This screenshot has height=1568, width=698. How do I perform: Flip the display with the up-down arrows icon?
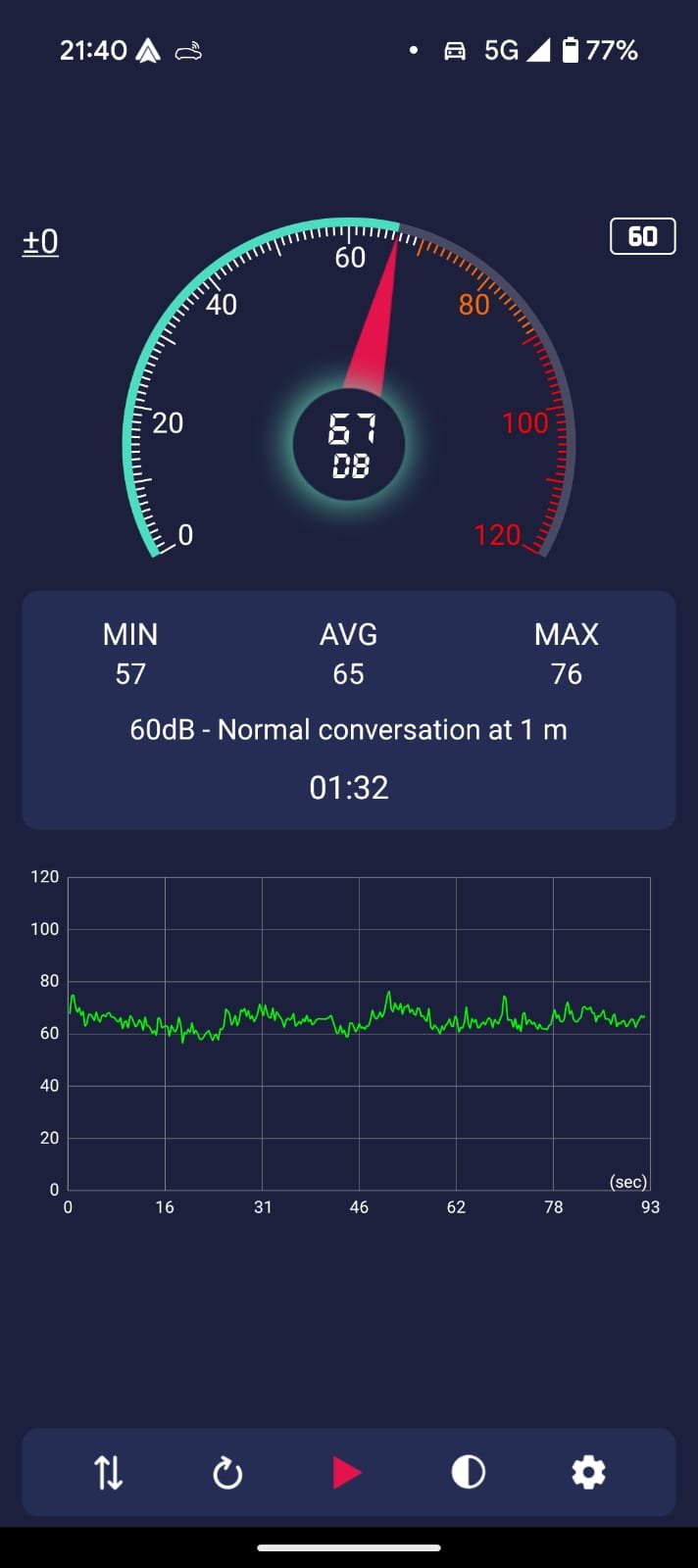(x=108, y=1472)
